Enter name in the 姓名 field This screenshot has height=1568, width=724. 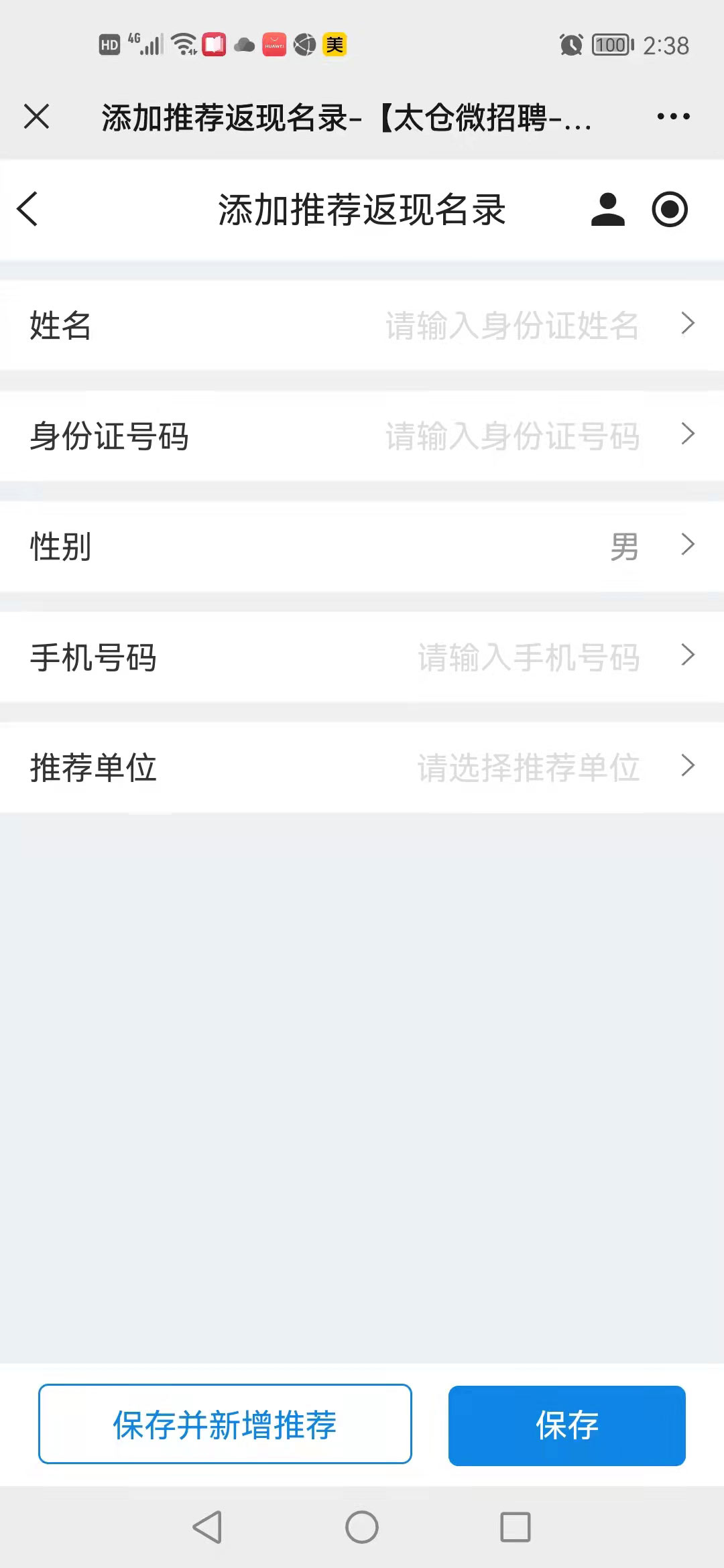pyautogui.click(x=362, y=326)
